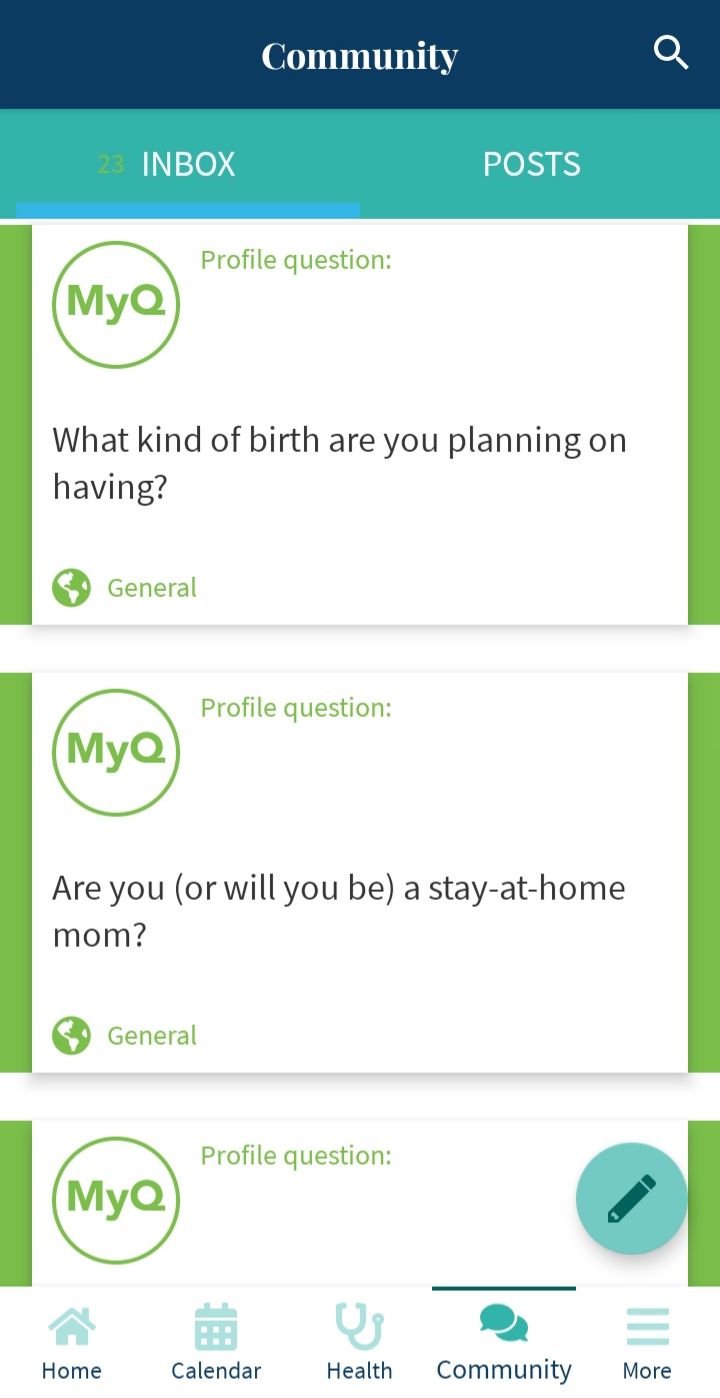Select the INBOX tab
Viewport: 720px width, 1398px height.
coord(187,163)
